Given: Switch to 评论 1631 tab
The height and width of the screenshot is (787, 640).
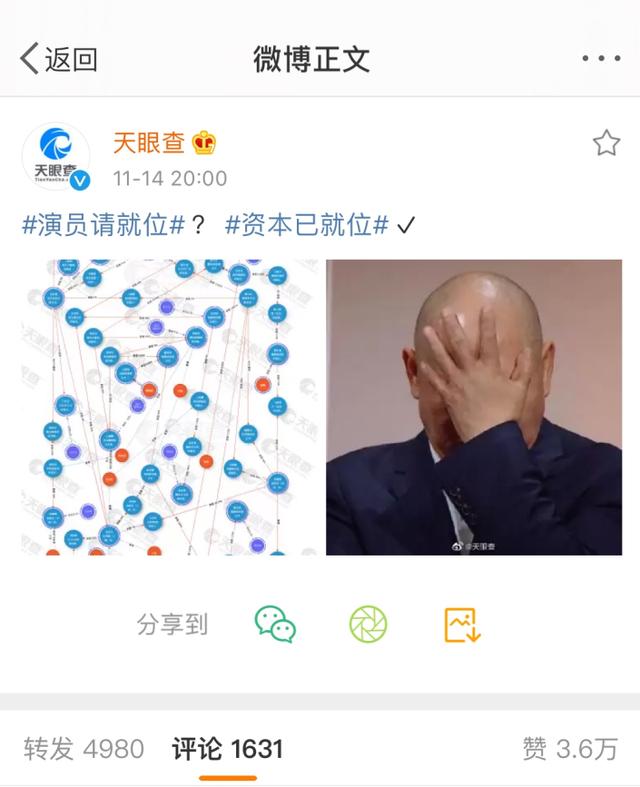Looking at the screenshot, I should point(227,748).
